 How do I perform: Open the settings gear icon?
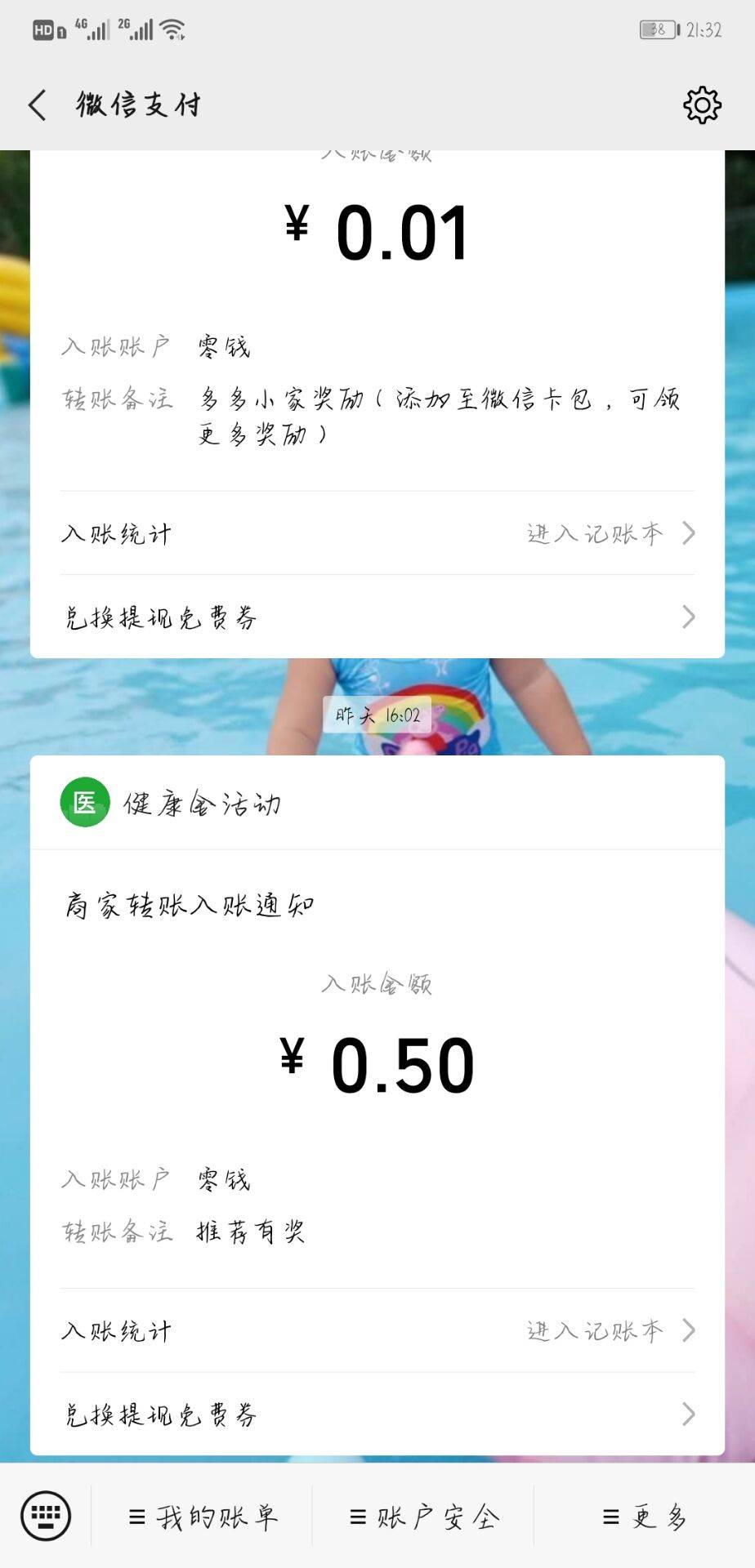[701, 104]
